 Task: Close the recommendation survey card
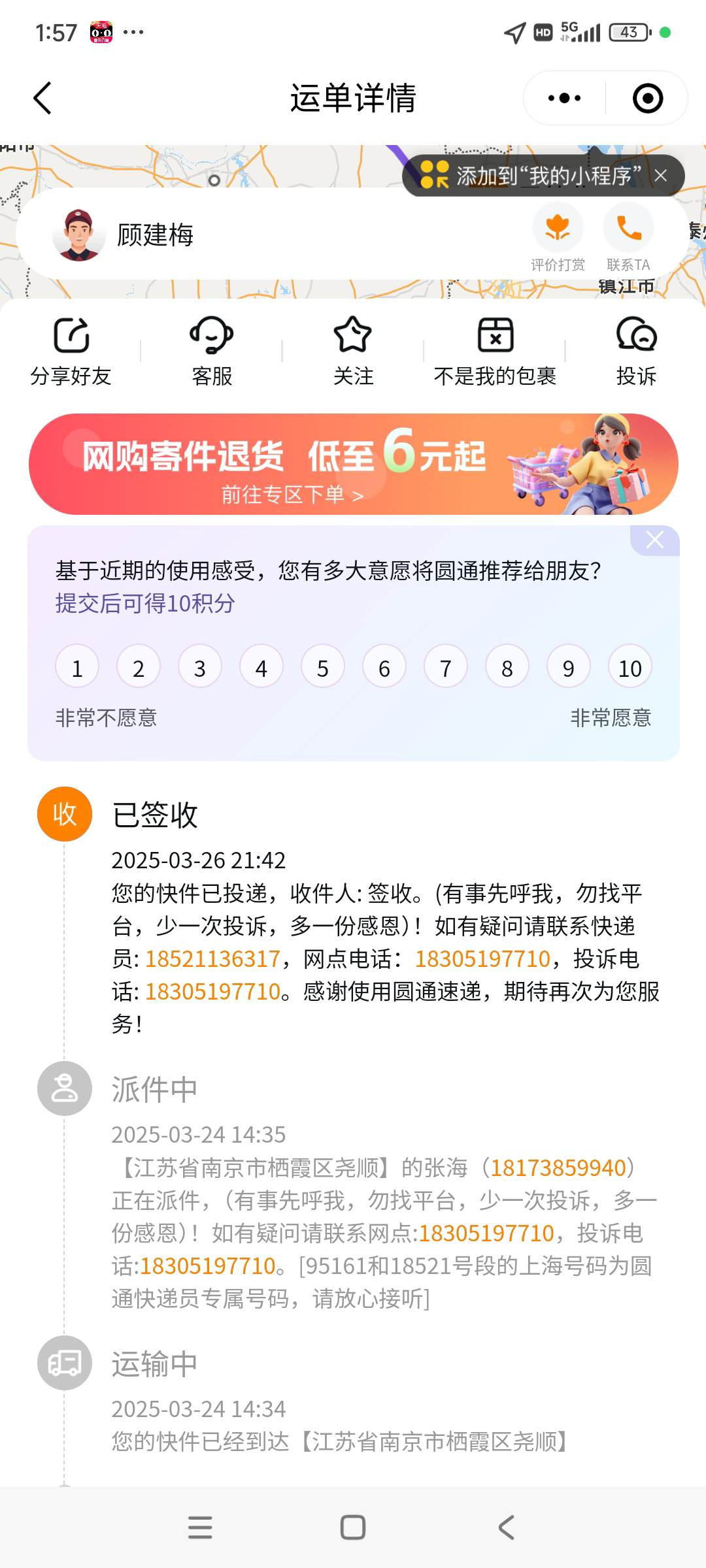(654, 540)
